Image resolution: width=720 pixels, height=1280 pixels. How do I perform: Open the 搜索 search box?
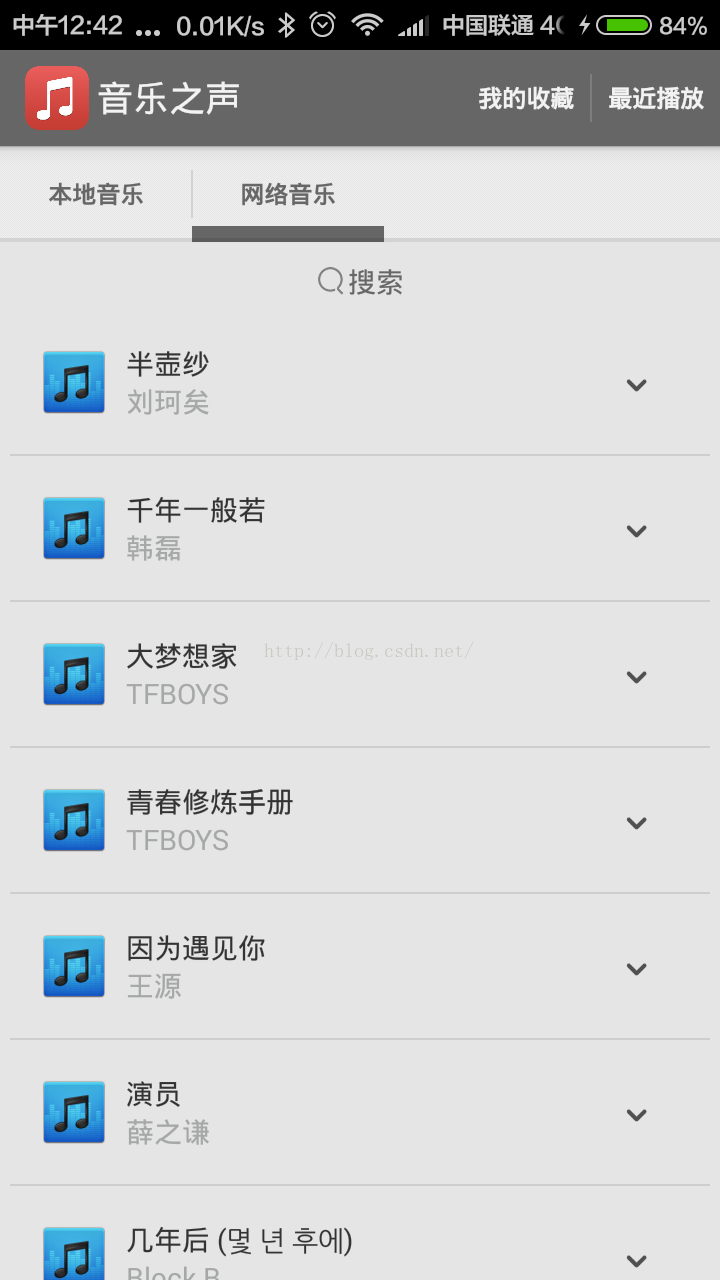tap(360, 282)
